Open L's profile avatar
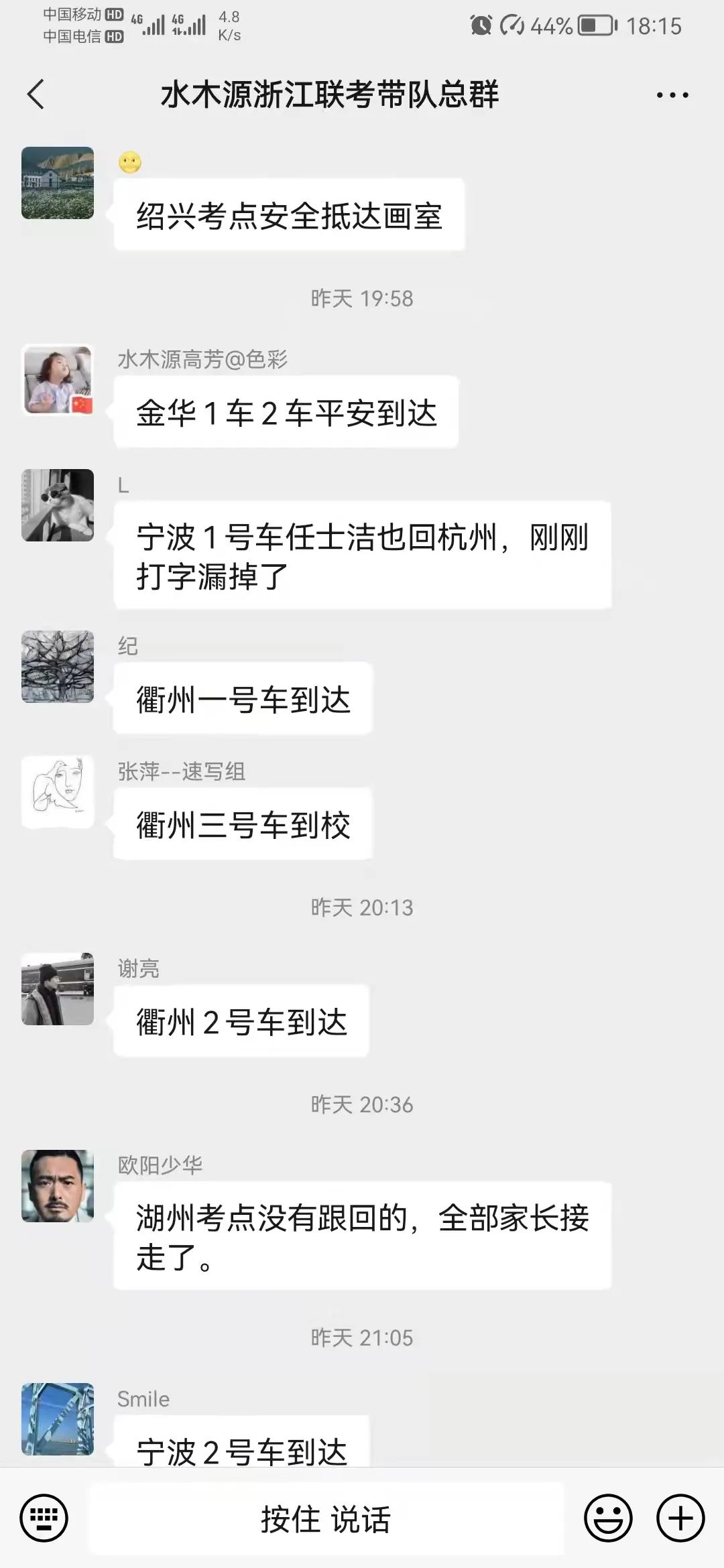The height and width of the screenshot is (1568, 724). 58,505
